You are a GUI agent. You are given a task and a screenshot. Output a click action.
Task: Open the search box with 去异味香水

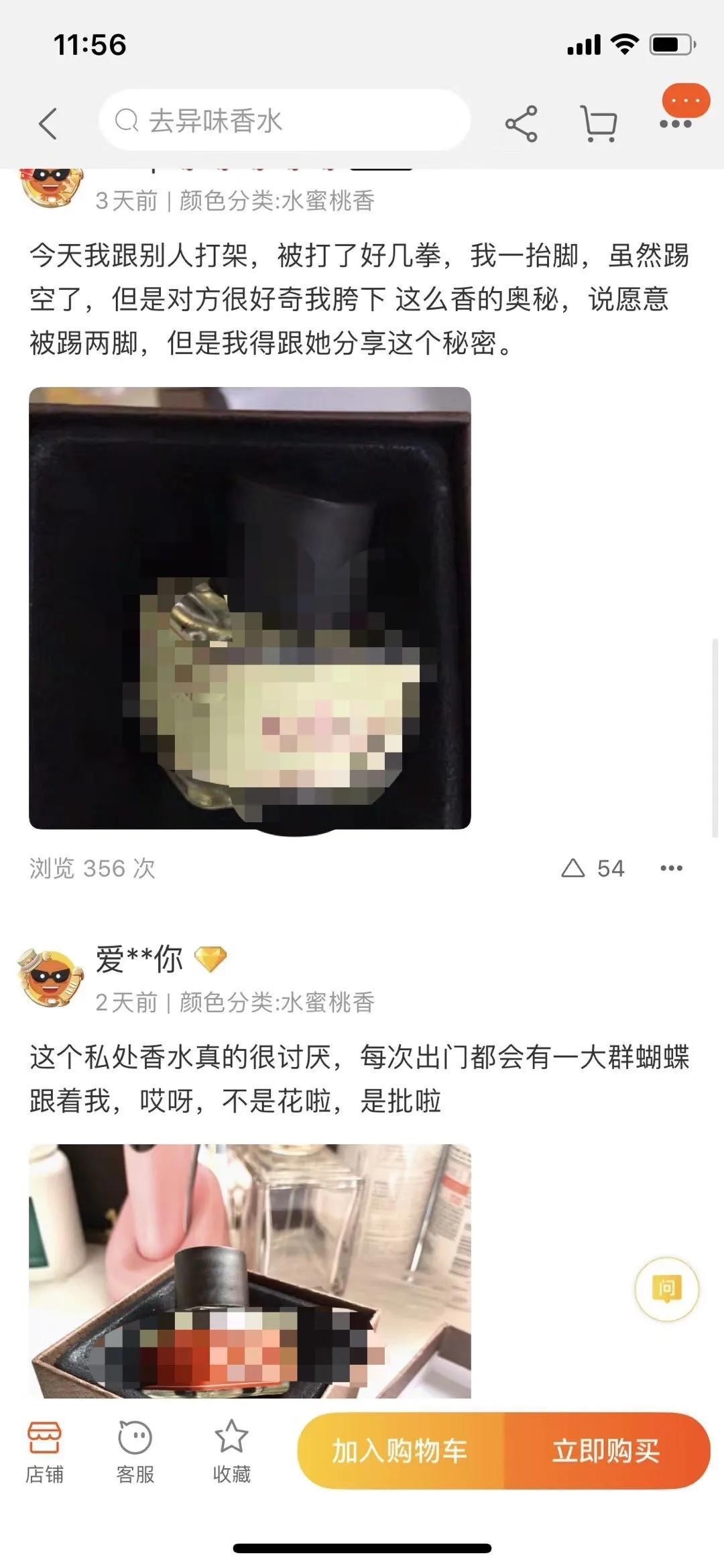pyautogui.click(x=284, y=121)
